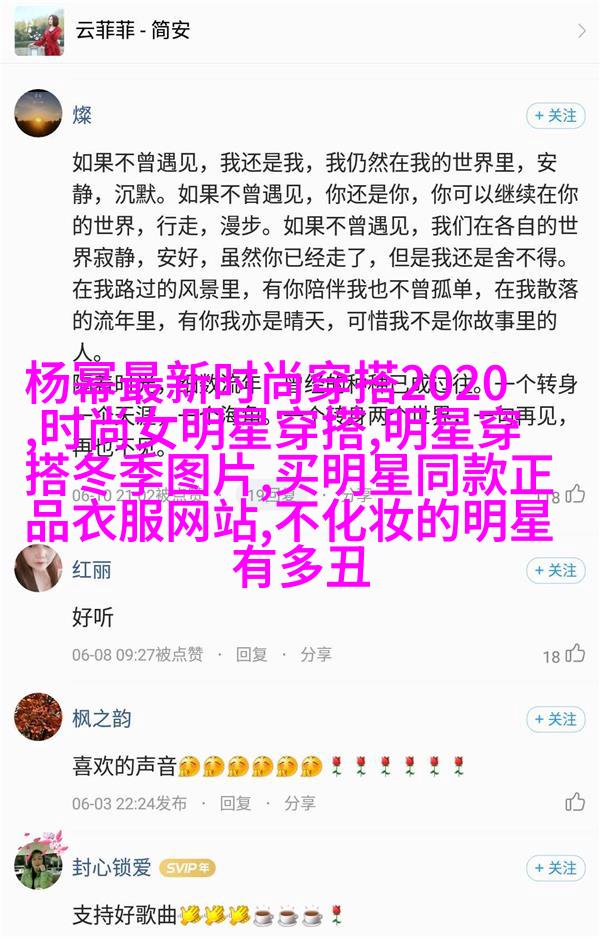
Task: Open 燦's profile avatar
Action: tap(38, 113)
